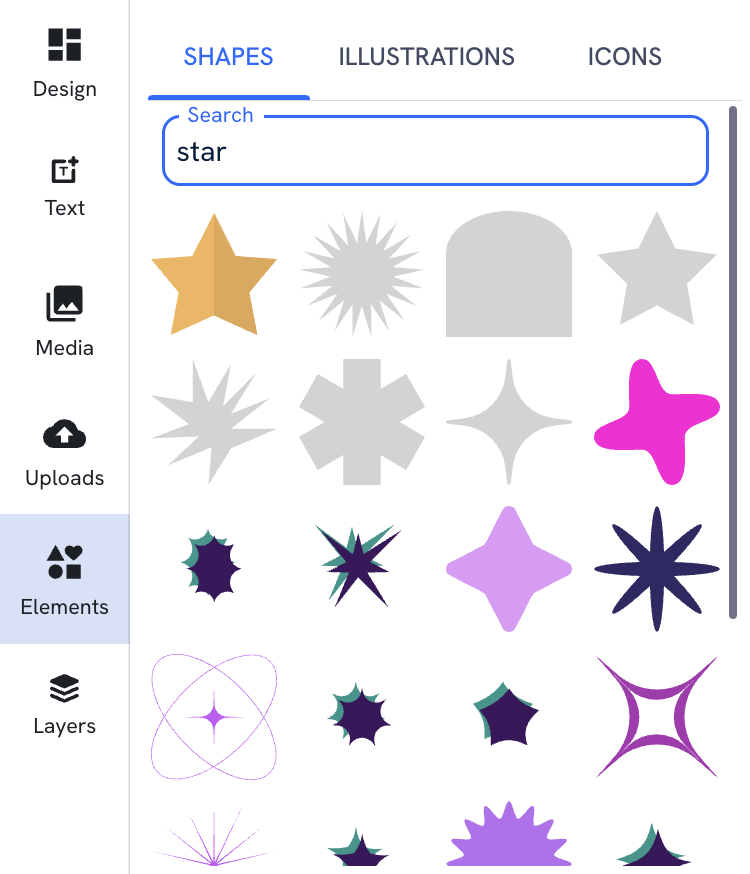Select the dark eight-pointed asterisk star

tap(656, 570)
